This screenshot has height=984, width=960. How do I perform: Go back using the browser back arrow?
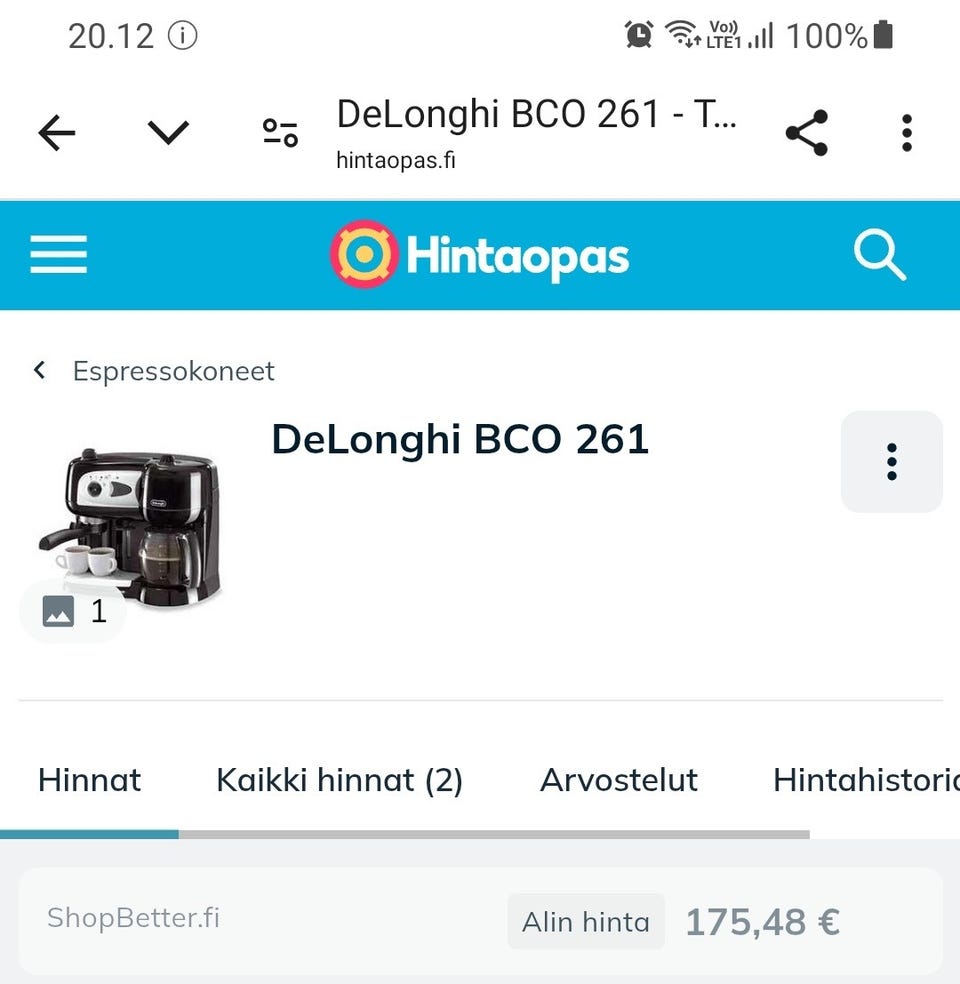[57, 131]
